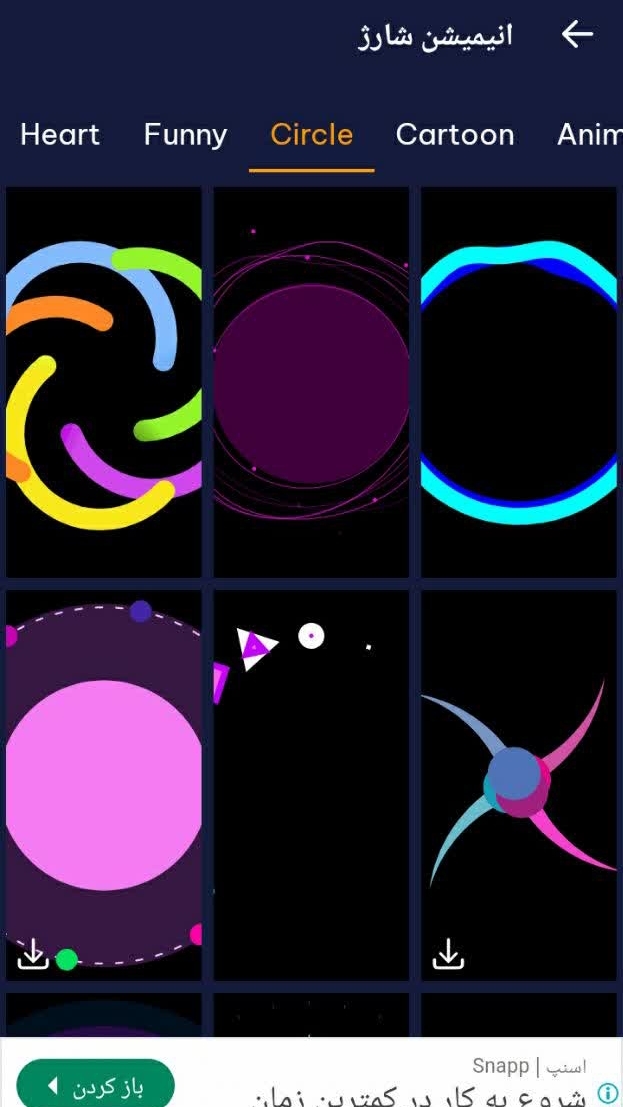Select the Circle tab

click(x=311, y=135)
